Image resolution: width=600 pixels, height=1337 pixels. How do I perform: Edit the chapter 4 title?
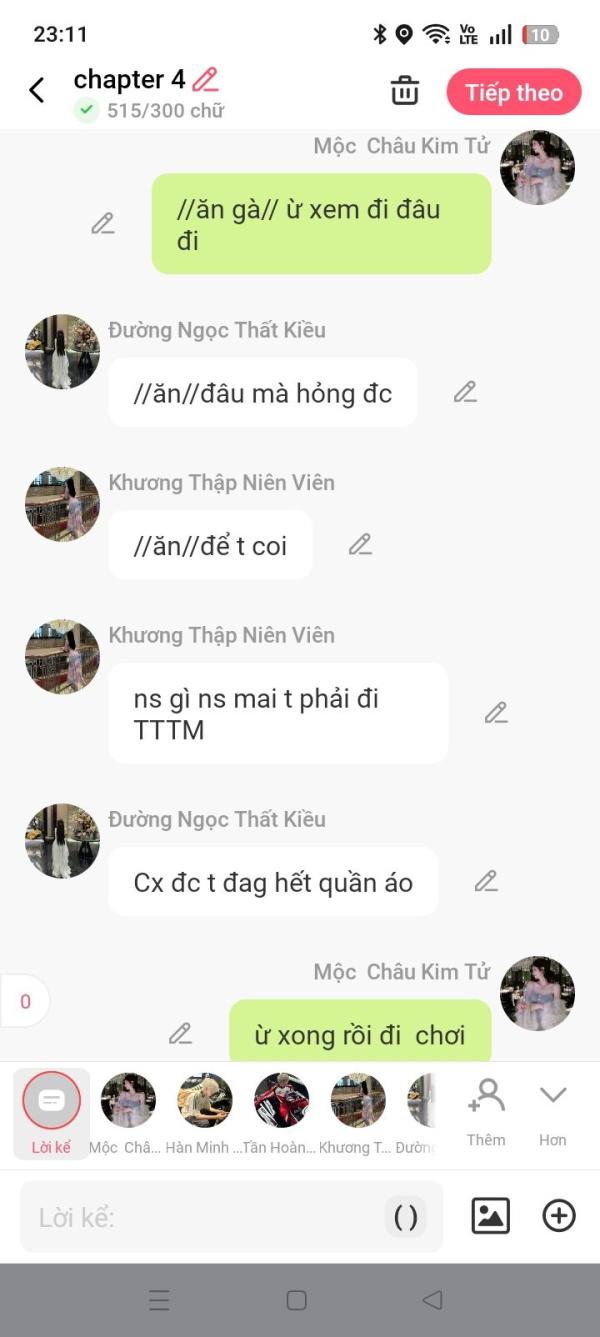point(205,79)
